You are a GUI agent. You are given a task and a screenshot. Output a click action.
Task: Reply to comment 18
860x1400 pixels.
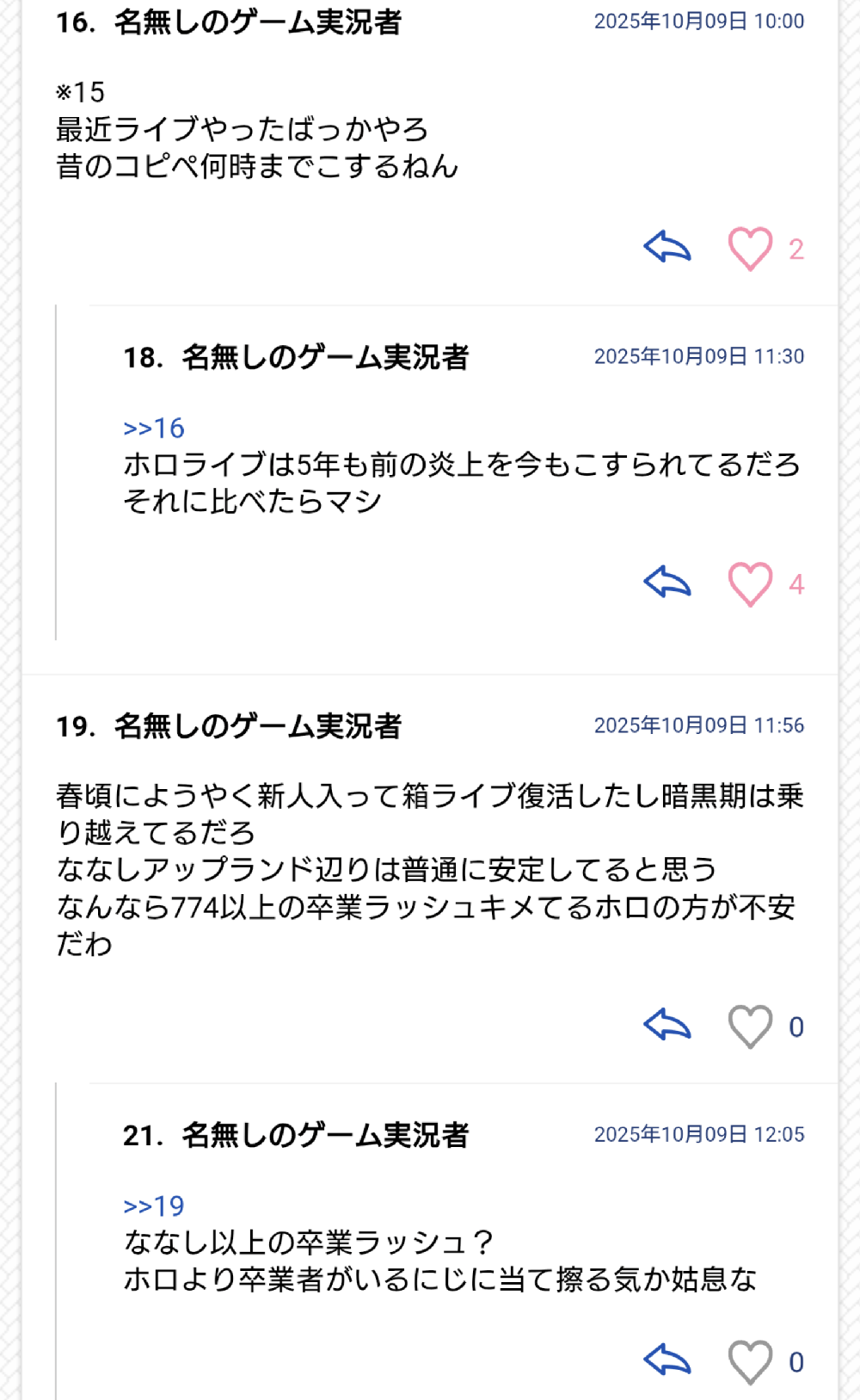click(667, 583)
